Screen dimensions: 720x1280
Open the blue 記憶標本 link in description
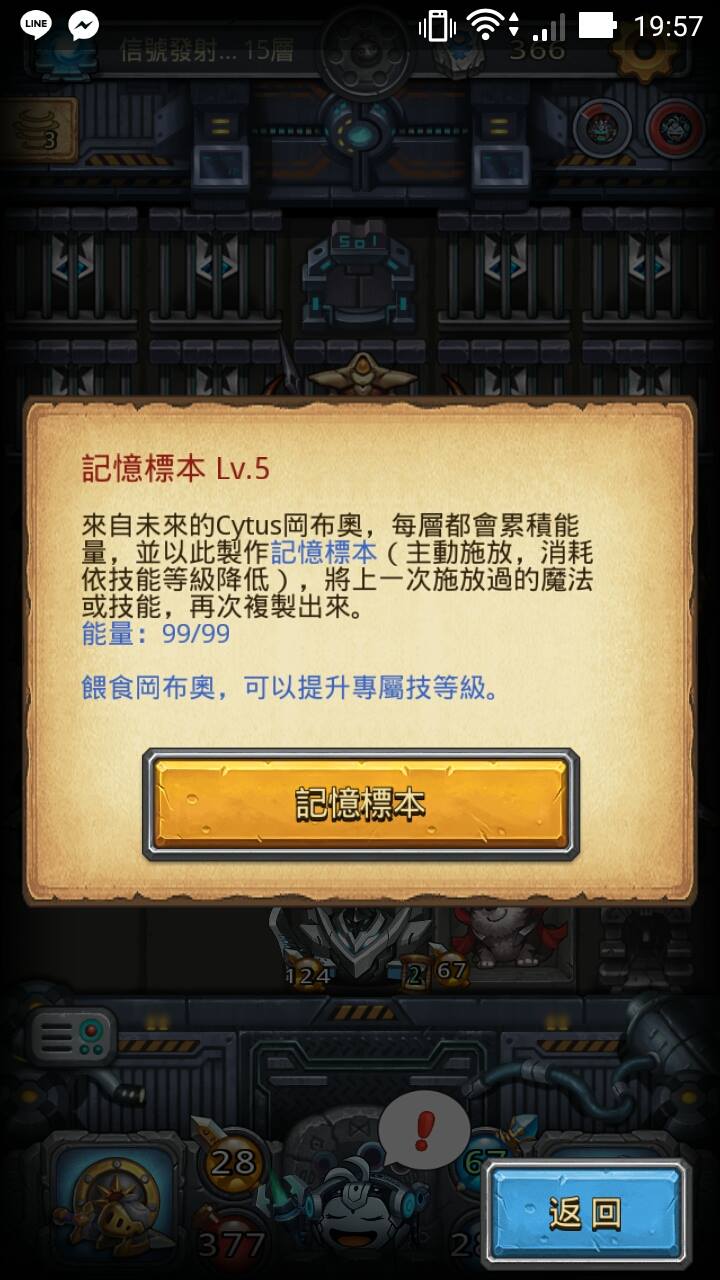[x=324, y=552]
